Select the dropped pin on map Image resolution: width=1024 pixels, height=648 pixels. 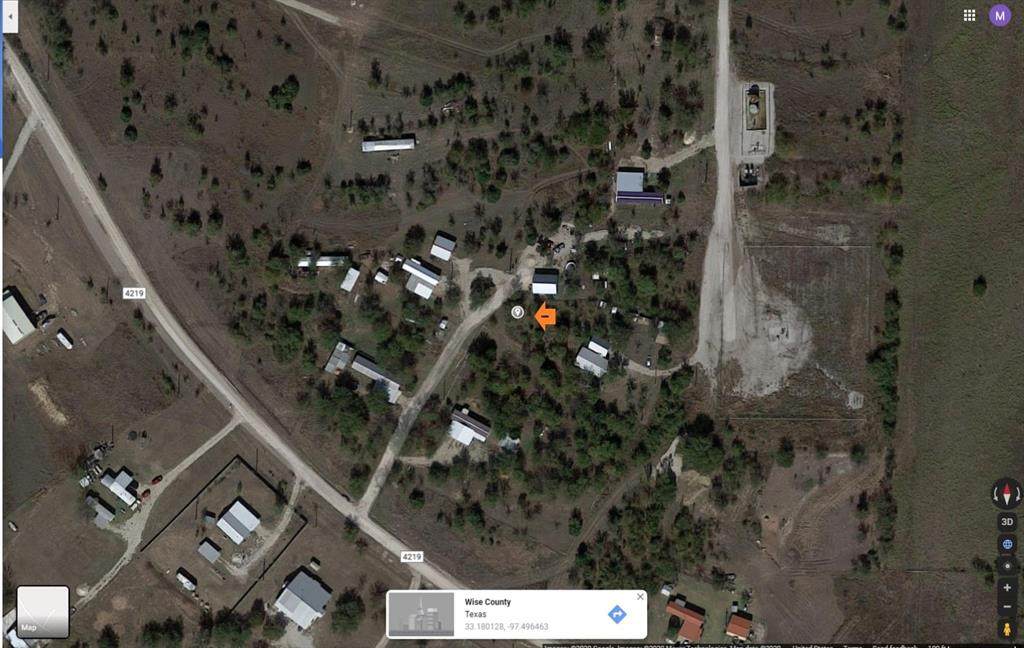[517, 312]
